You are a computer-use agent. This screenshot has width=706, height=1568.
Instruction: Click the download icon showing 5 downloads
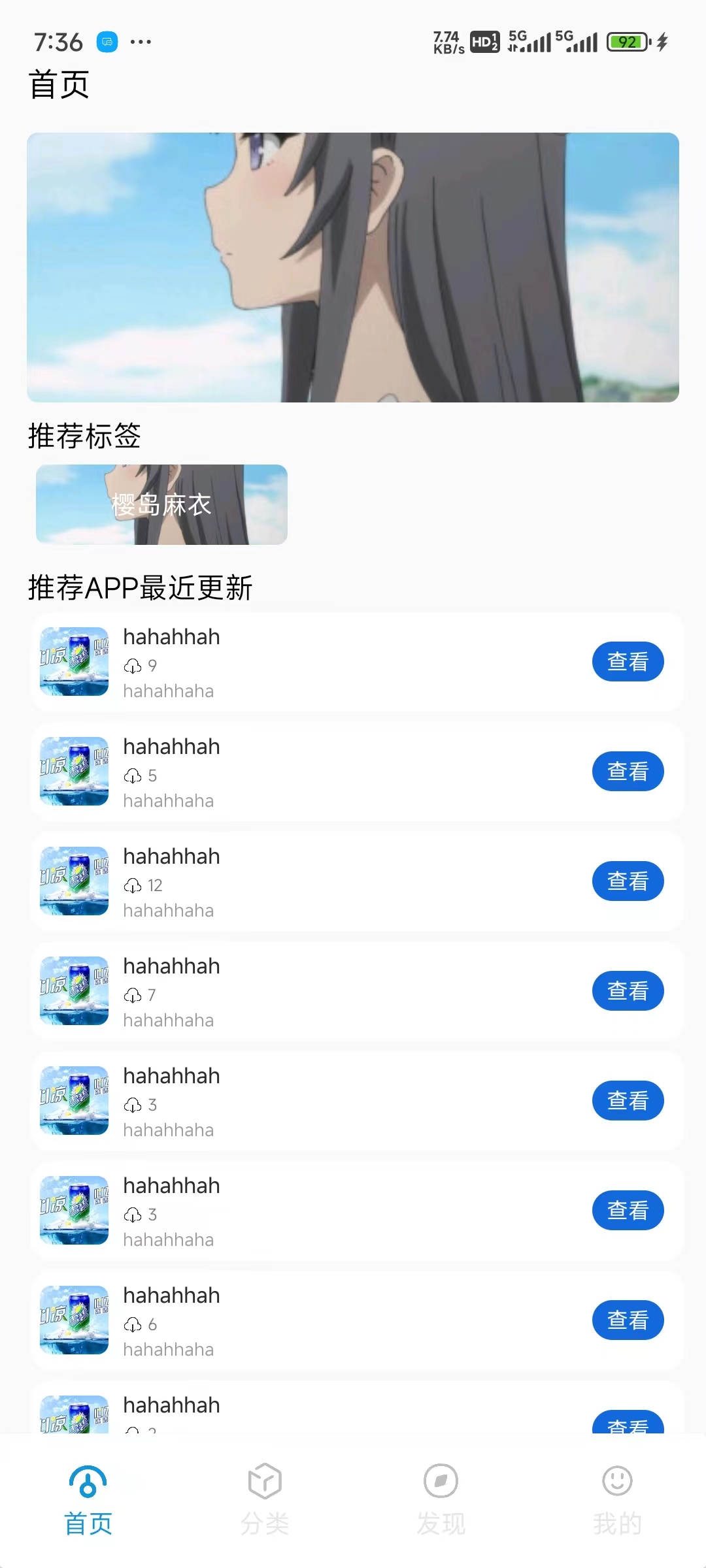click(133, 776)
